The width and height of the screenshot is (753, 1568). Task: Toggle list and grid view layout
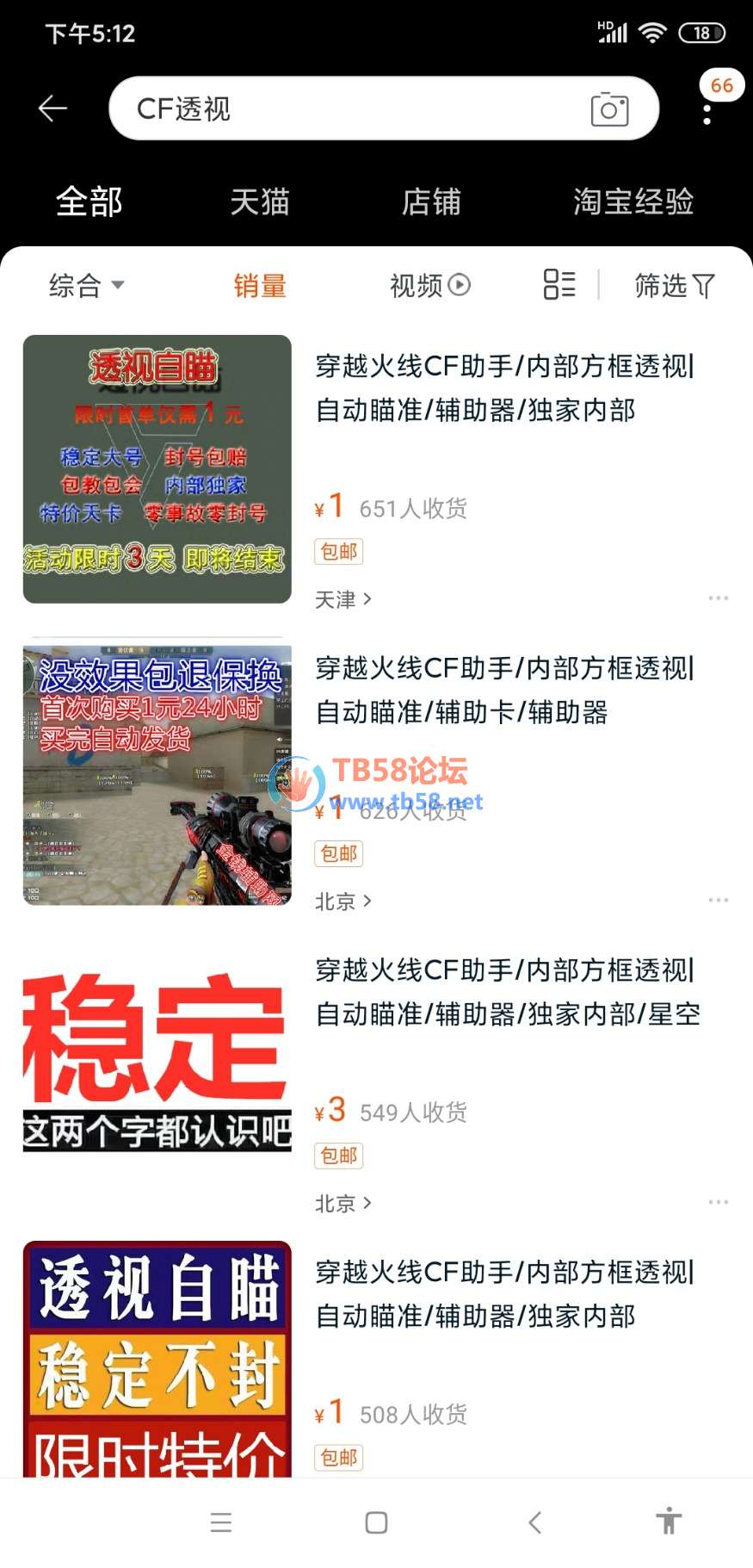point(559,284)
